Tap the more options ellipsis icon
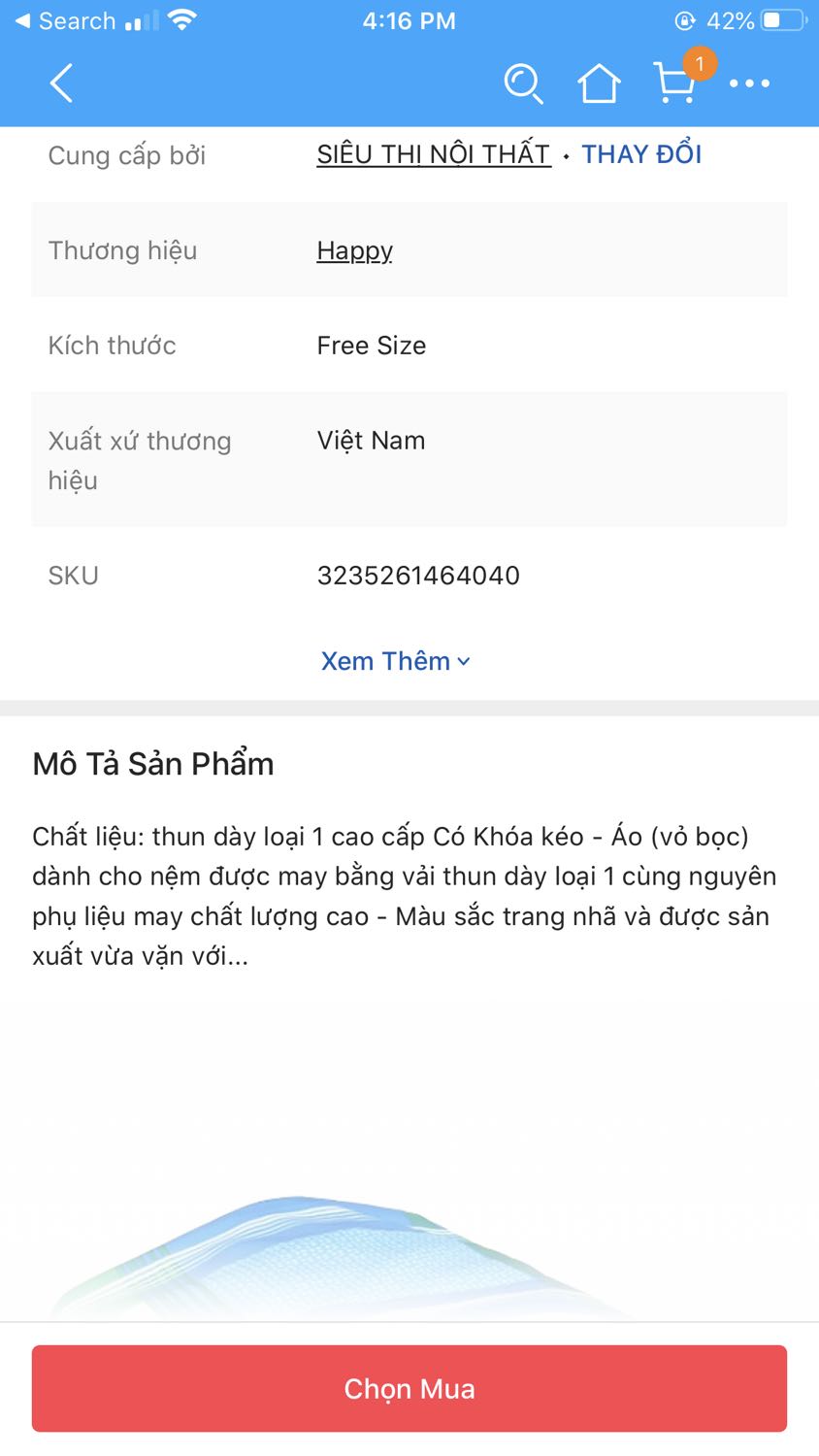This screenshot has width=819, height=1456. [750, 84]
